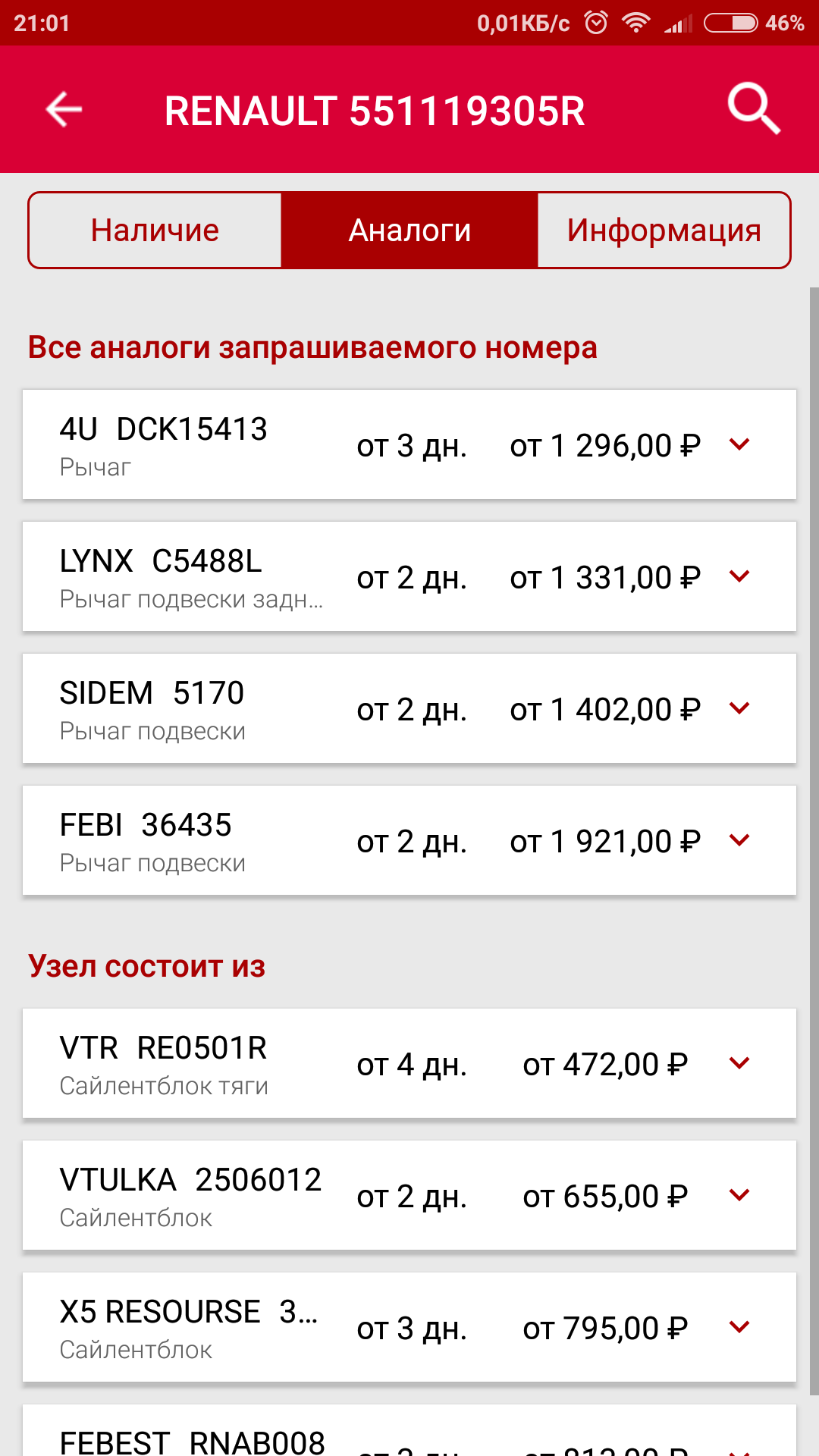Open the search magnifier icon
Viewport: 819px width, 1456px height.
point(754,109)
